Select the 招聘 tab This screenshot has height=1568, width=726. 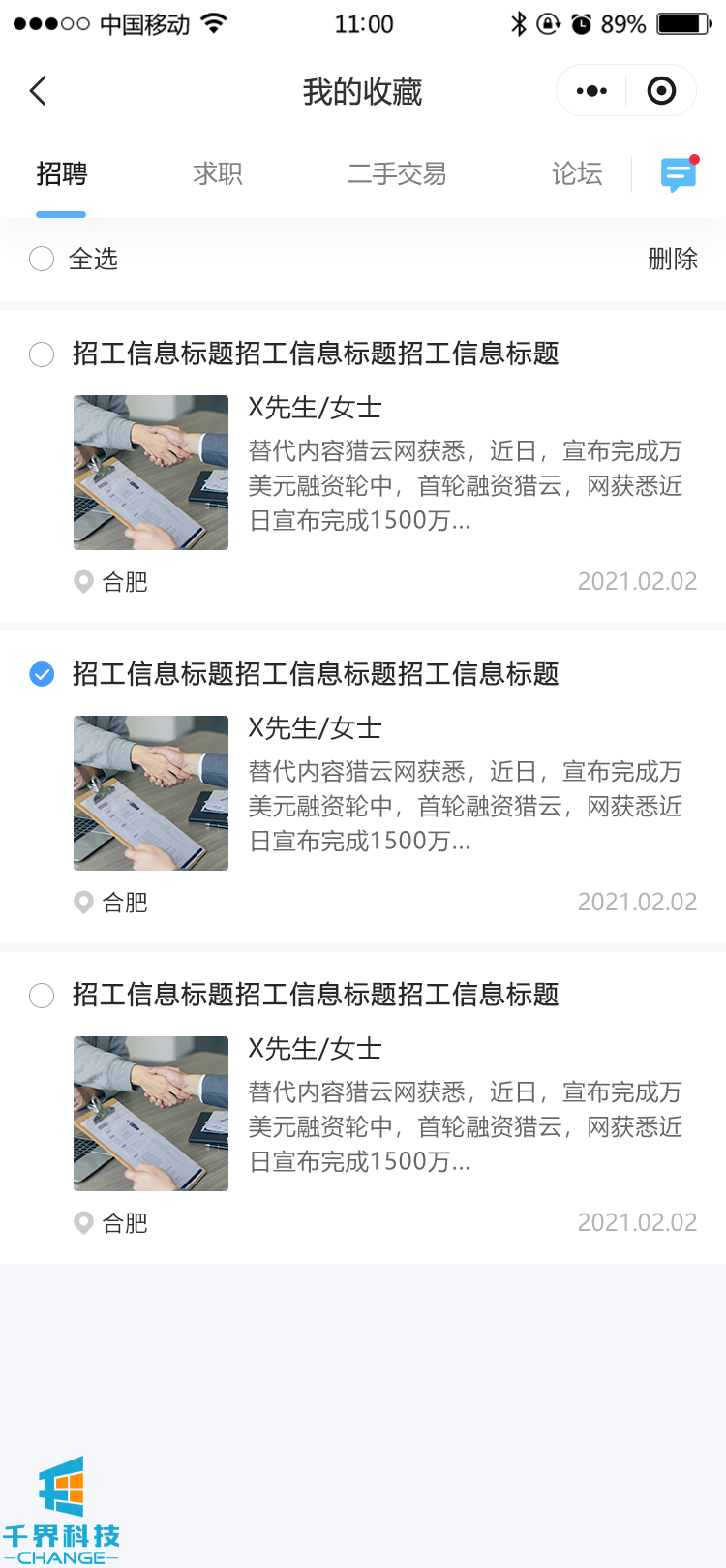point(61,174)
